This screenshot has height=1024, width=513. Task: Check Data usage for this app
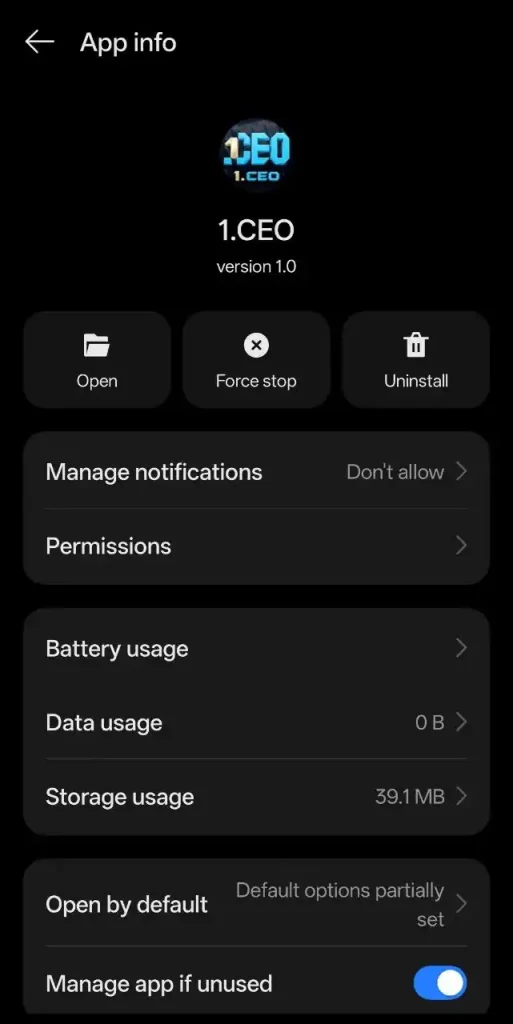(256, 722)
